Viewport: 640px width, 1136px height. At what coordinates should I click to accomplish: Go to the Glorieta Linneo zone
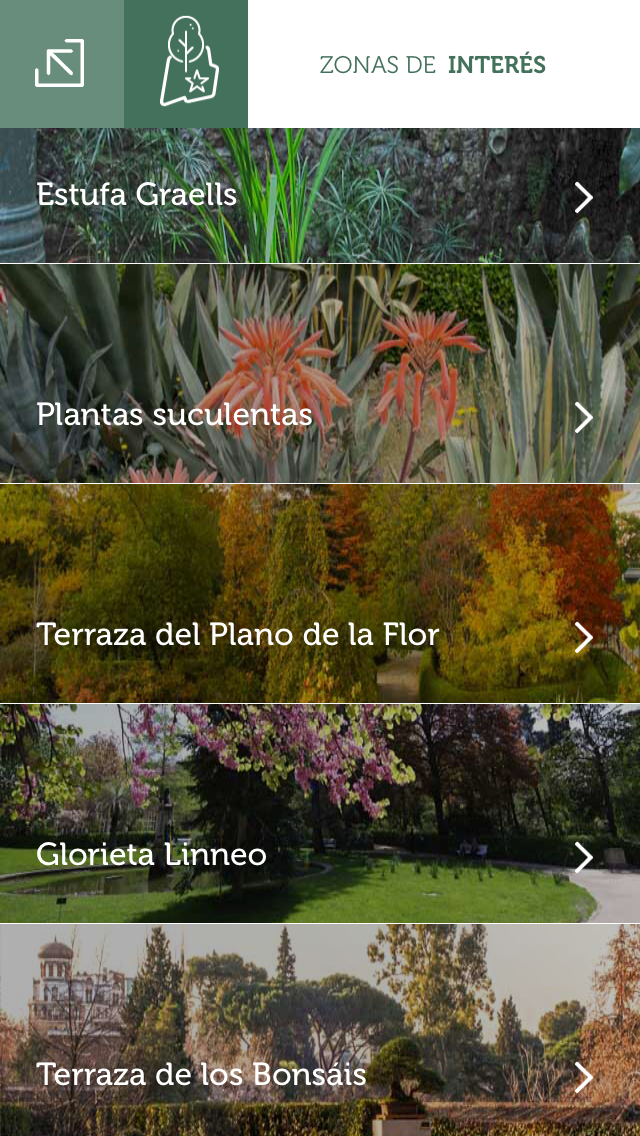(x=320, y=855)
